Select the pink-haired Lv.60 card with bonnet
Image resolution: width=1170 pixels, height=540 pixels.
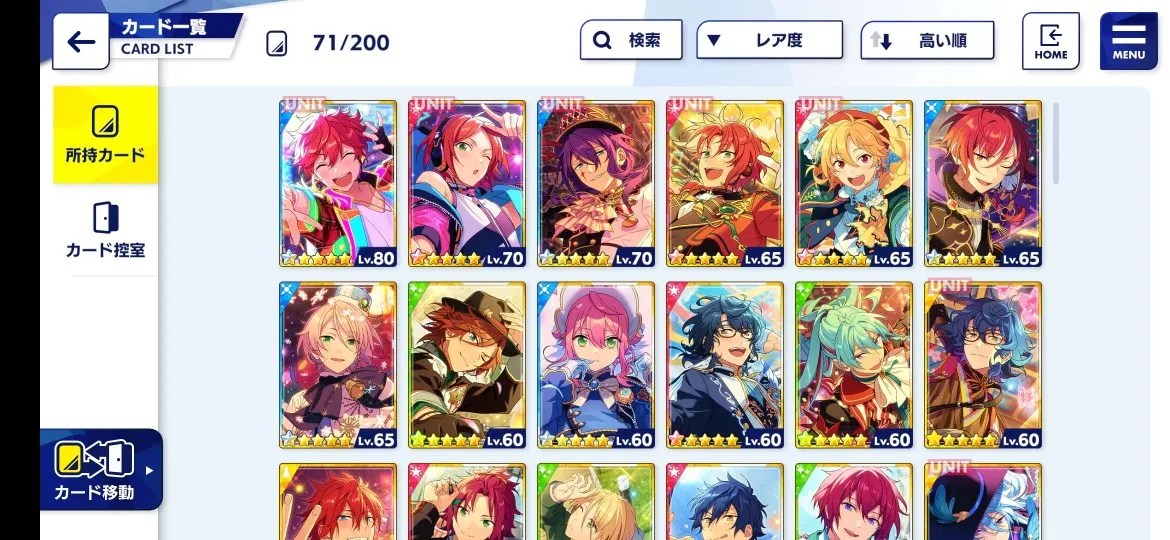point(596,365)
